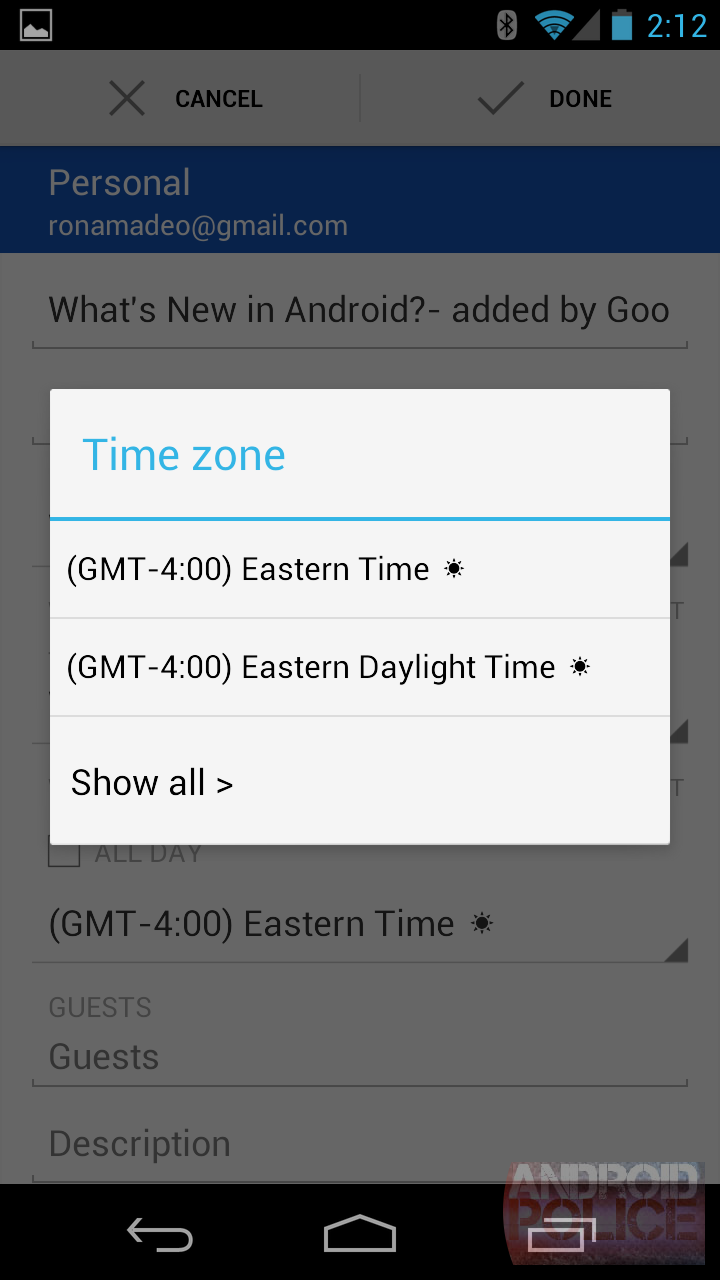
Task: Open Recent Apps with the navigation icon
Action: [x=560, y=1234]
